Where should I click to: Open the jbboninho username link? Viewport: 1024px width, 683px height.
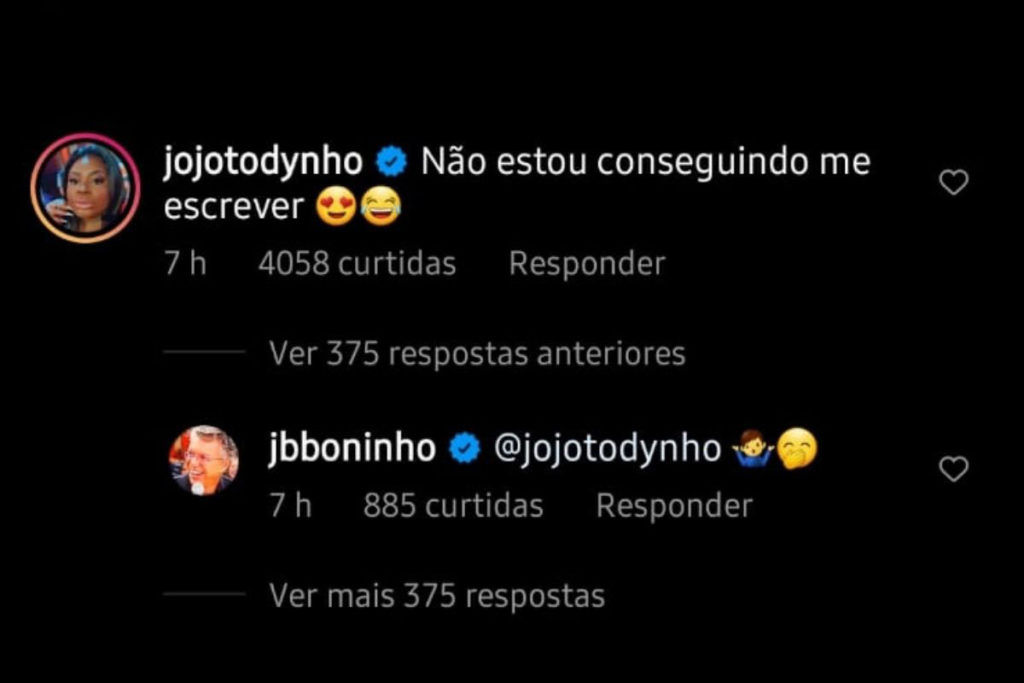coord(352,449)
